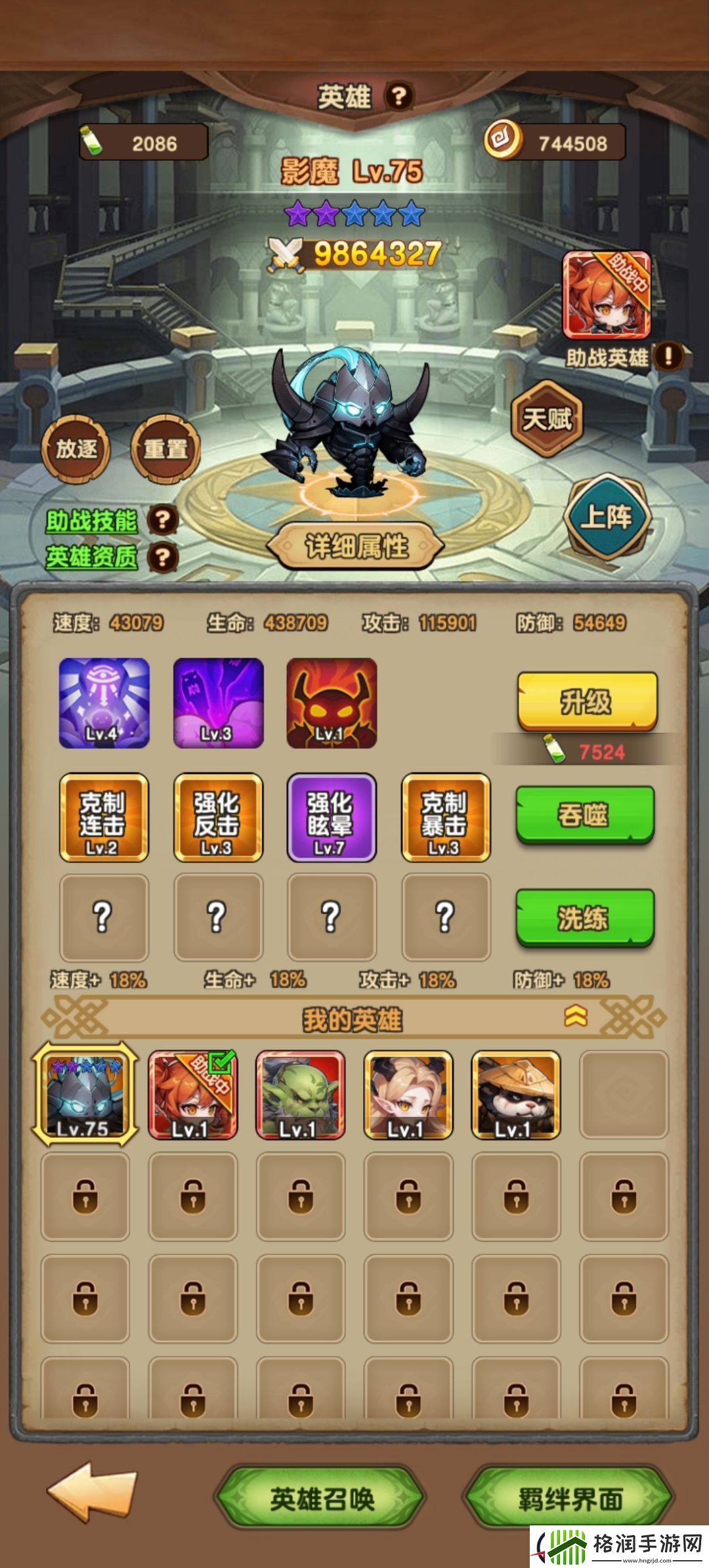Image resolution: width=709 pixels, height=1568 pixels.
Task: Tap the 放逐 button
Action: point(76,449)
